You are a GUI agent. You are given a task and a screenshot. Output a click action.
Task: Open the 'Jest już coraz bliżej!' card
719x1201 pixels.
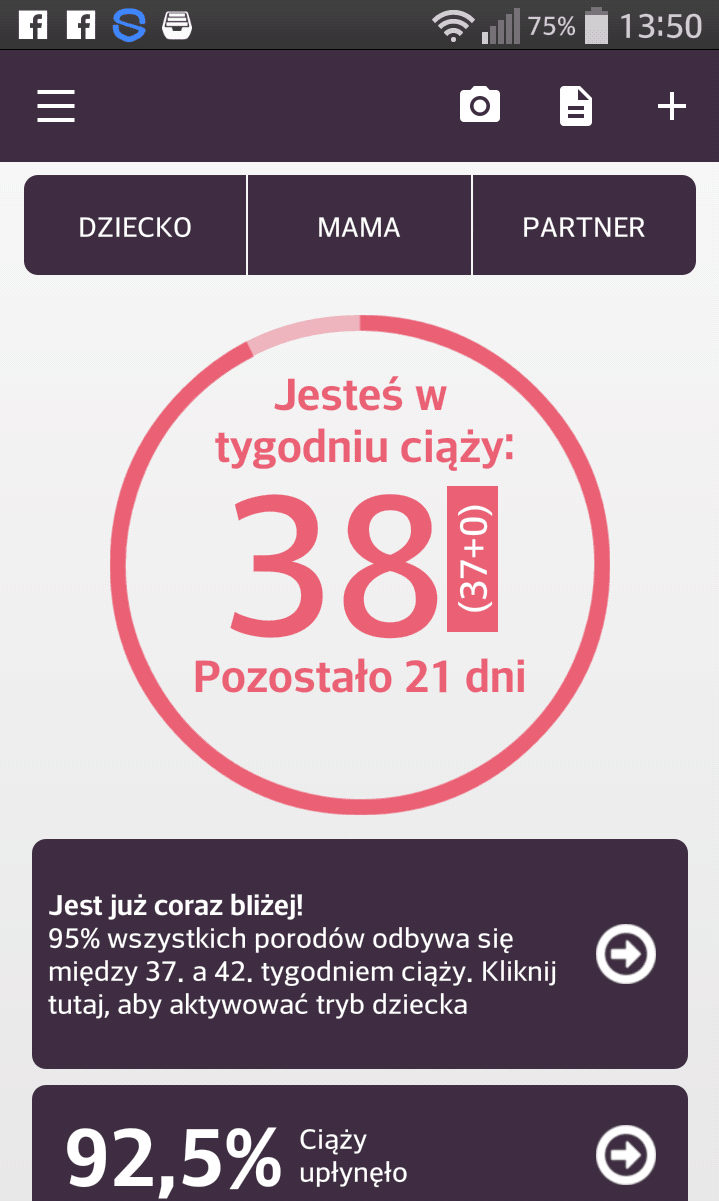(360, 954)
